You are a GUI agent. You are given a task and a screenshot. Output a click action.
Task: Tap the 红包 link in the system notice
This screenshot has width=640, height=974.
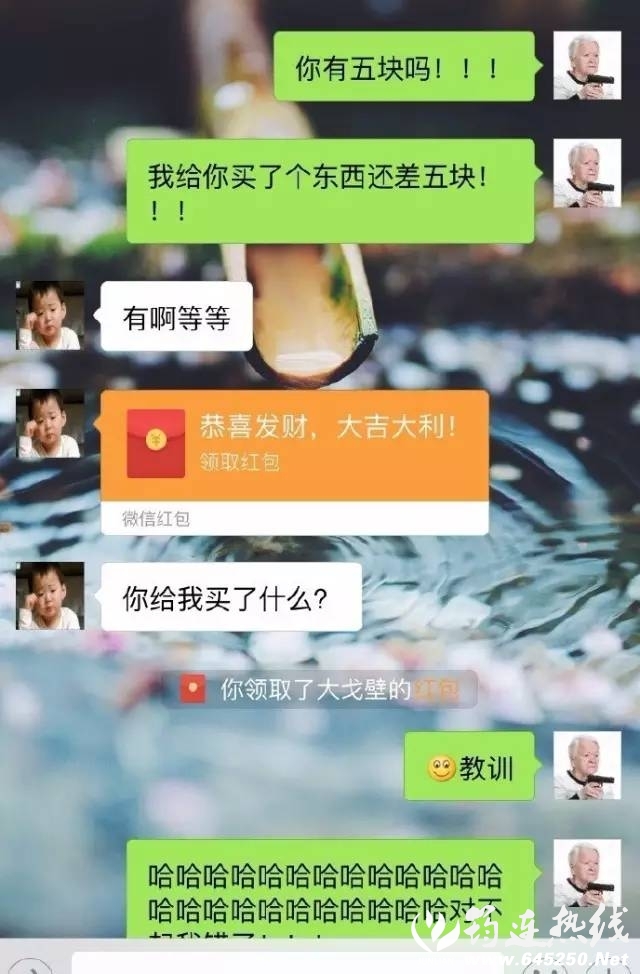[441, 688]
